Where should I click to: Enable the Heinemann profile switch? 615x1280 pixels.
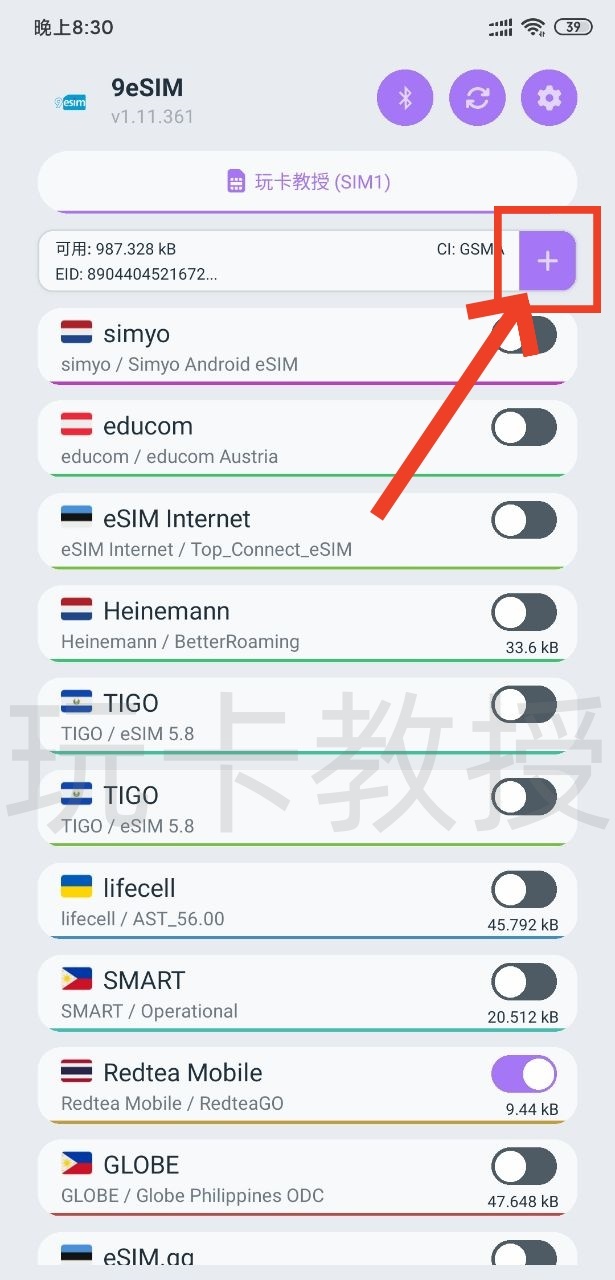(x=524, y=612)
